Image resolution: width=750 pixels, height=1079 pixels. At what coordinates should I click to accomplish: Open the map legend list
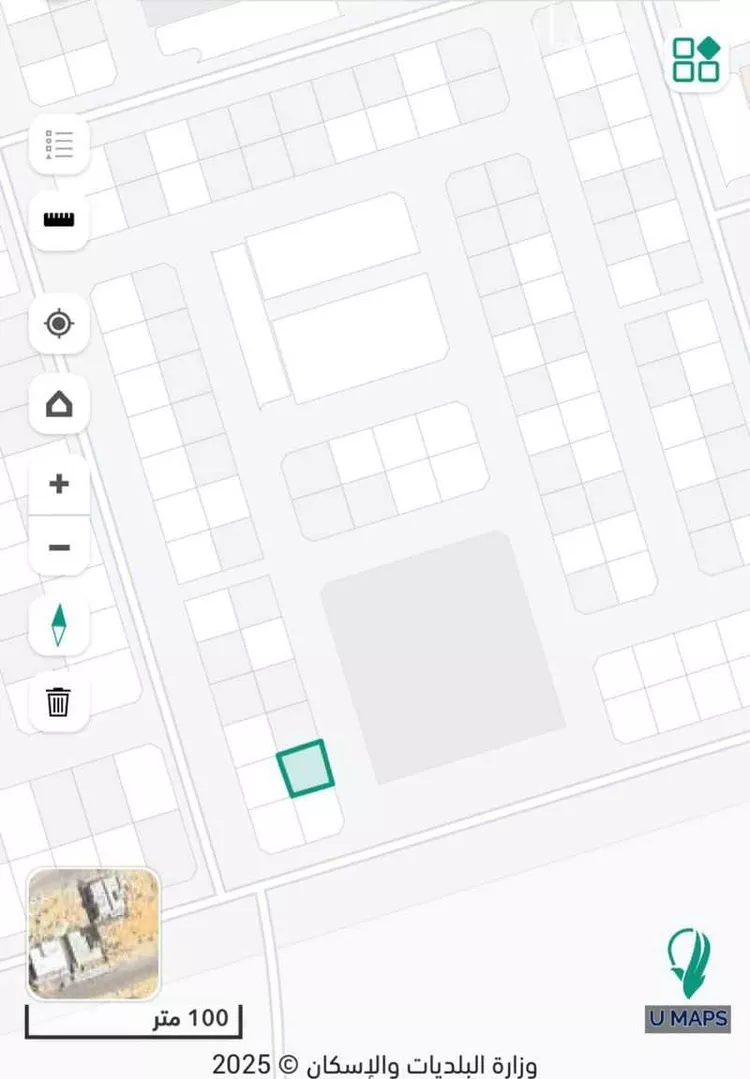[59, 145]
